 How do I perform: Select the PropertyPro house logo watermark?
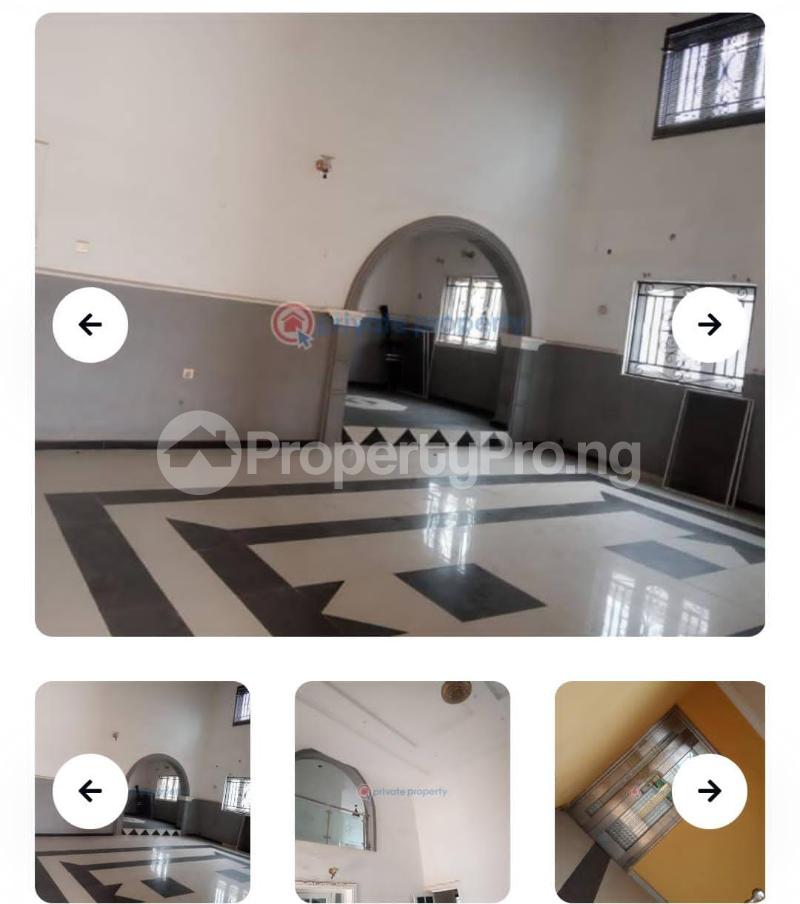tap(198, 455)
